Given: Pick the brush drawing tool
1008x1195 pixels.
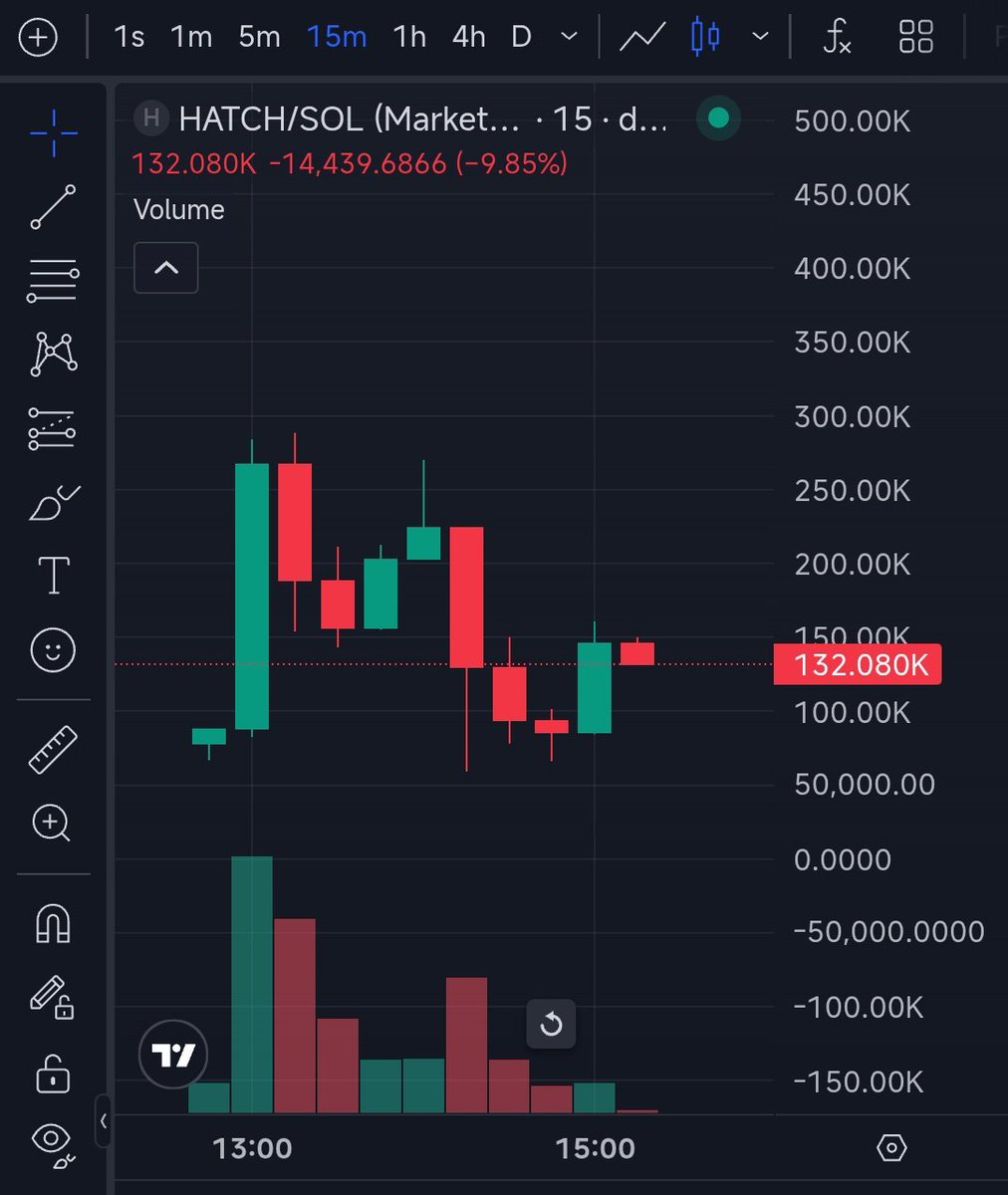Looking at the screenshot, I should point(53,504).
